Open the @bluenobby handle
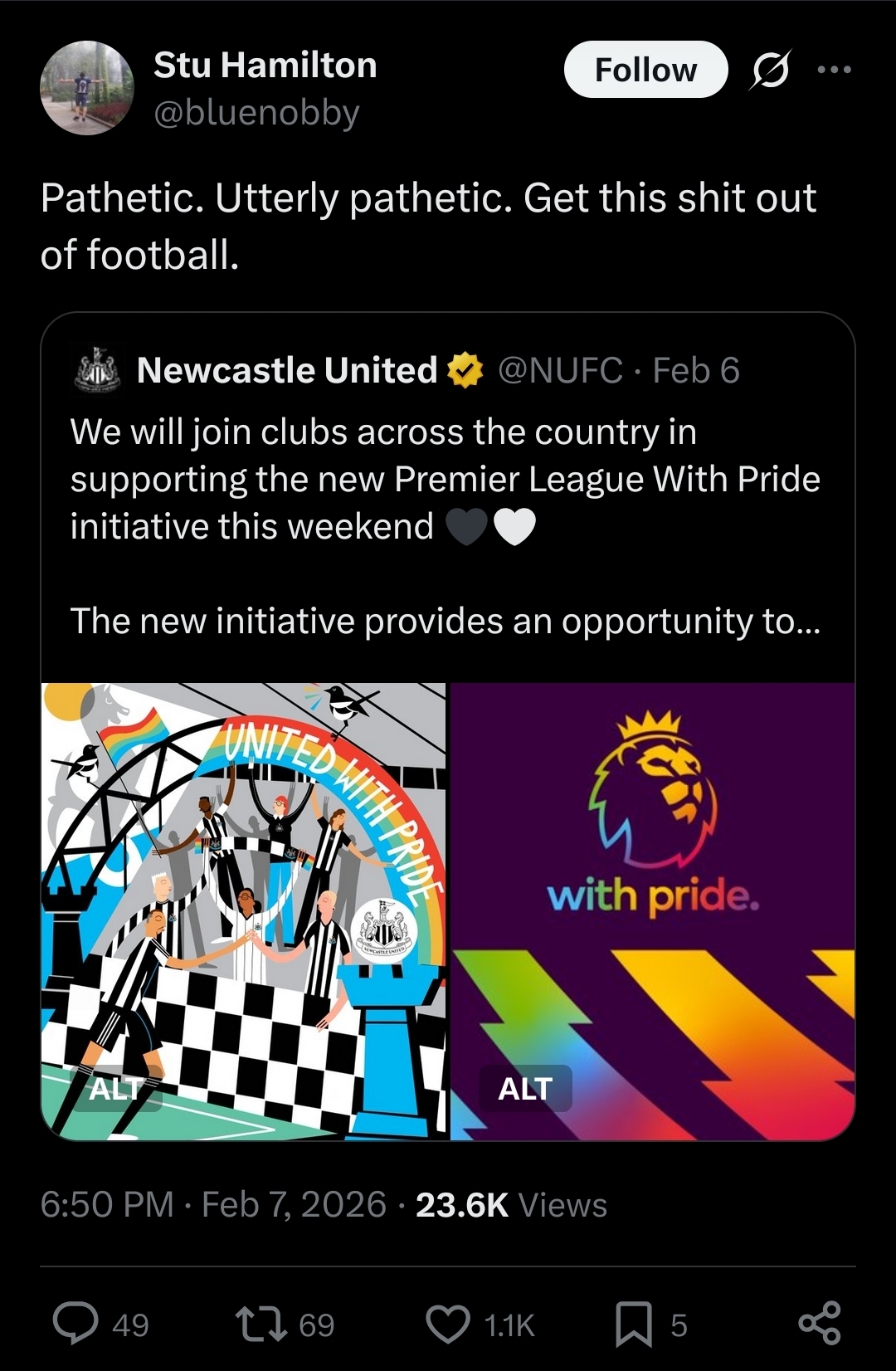This screenshot has height=1371, width=896. click(x=256, y=113)
